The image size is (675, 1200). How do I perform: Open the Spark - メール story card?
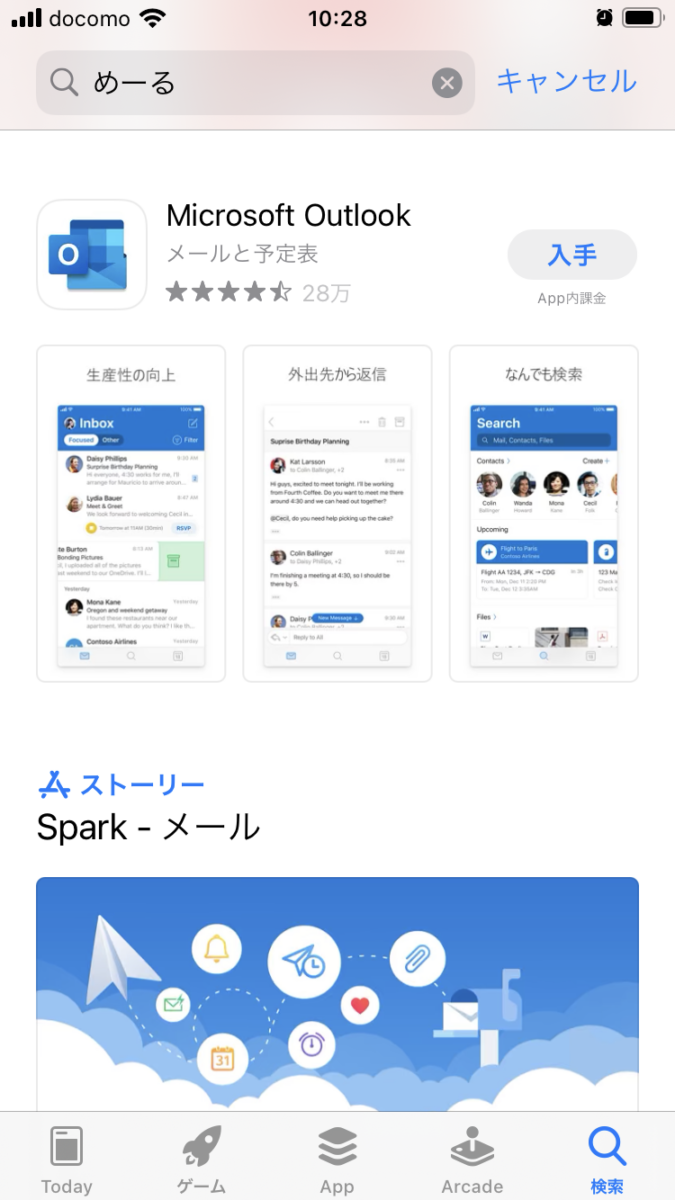(x=337, y=990)
